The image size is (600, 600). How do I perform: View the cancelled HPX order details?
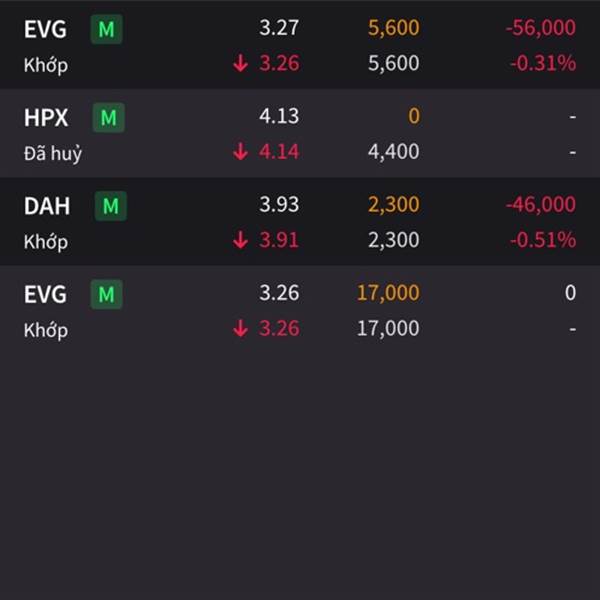coord(300,134)
